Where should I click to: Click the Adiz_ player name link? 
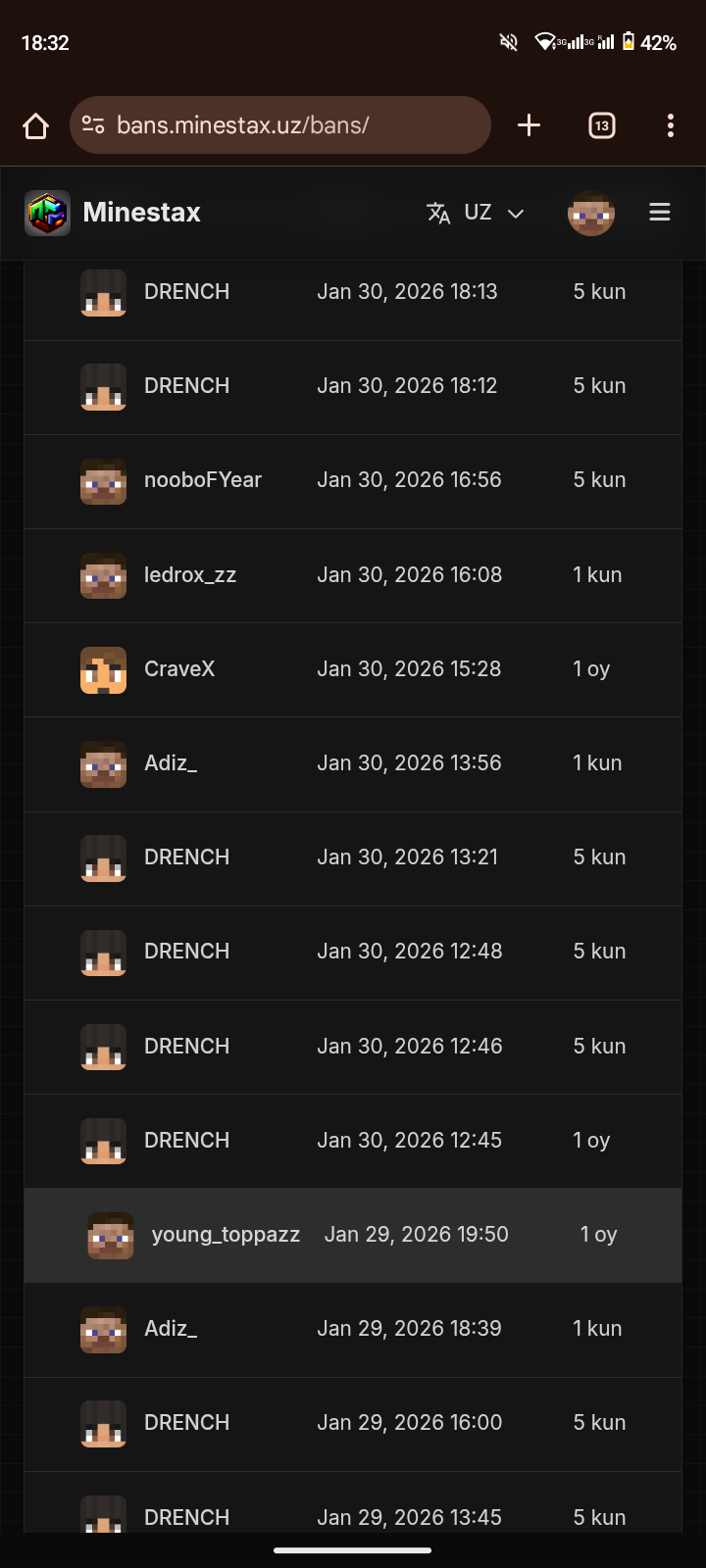(x=171, y=763)
